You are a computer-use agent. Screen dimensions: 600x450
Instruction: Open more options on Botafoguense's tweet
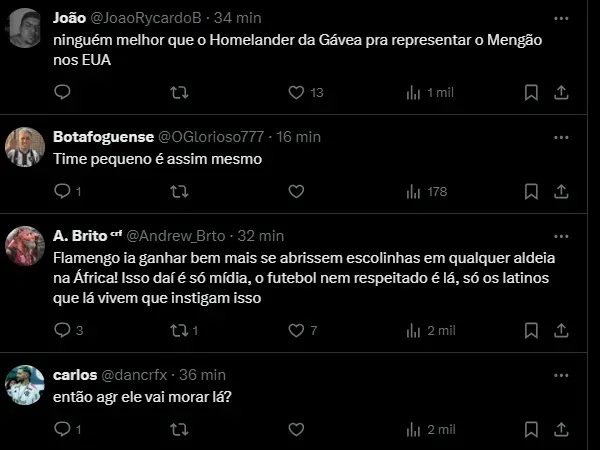point(559,136)
